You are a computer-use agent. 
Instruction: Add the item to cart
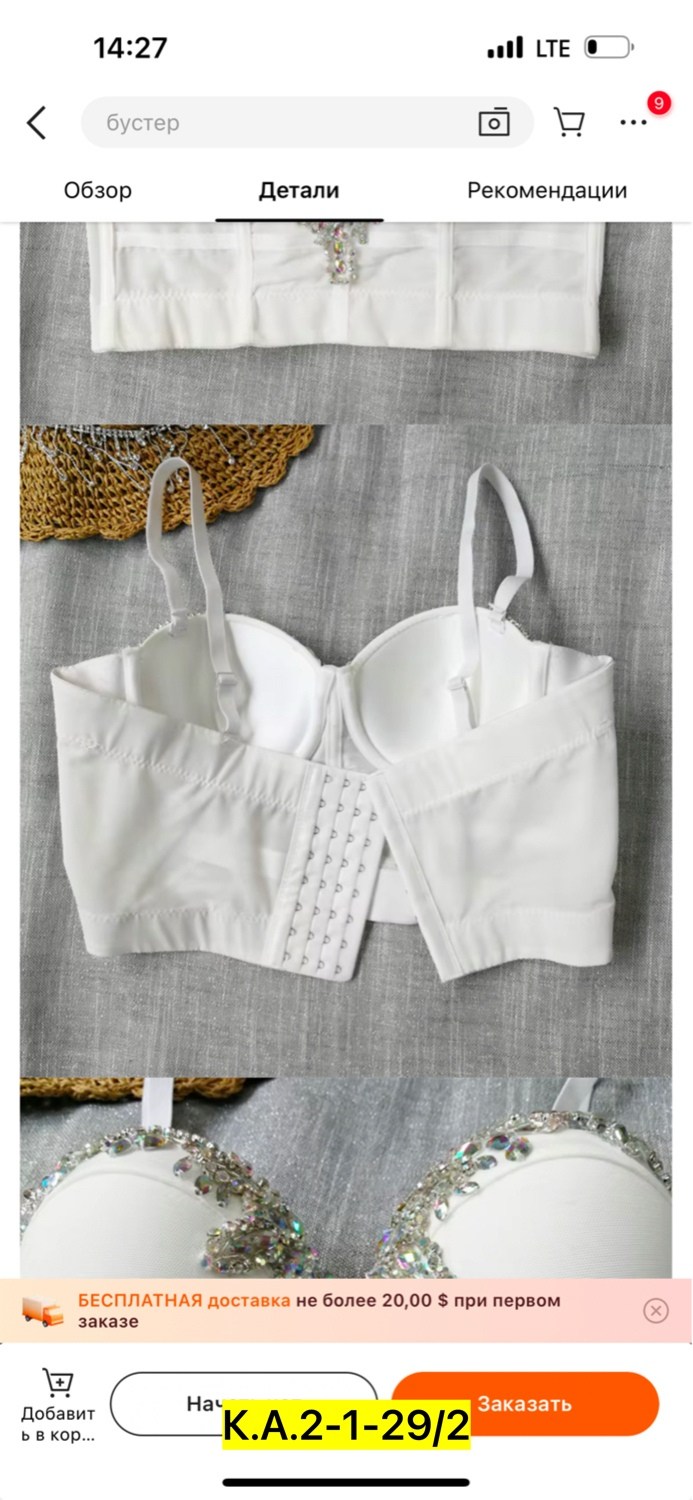[58, 1405]
